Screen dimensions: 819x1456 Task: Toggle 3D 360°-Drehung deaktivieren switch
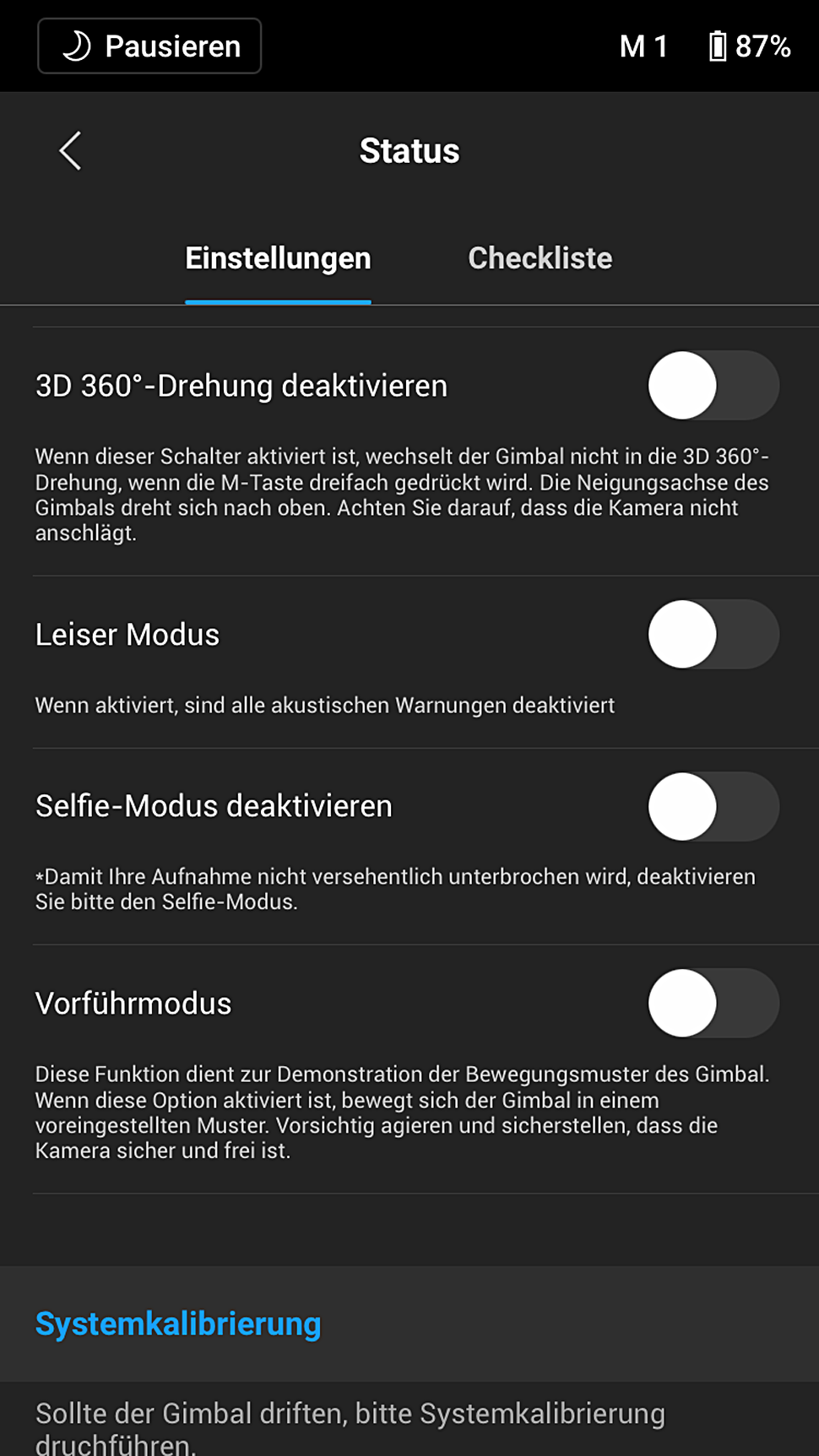tap(713, 386)
